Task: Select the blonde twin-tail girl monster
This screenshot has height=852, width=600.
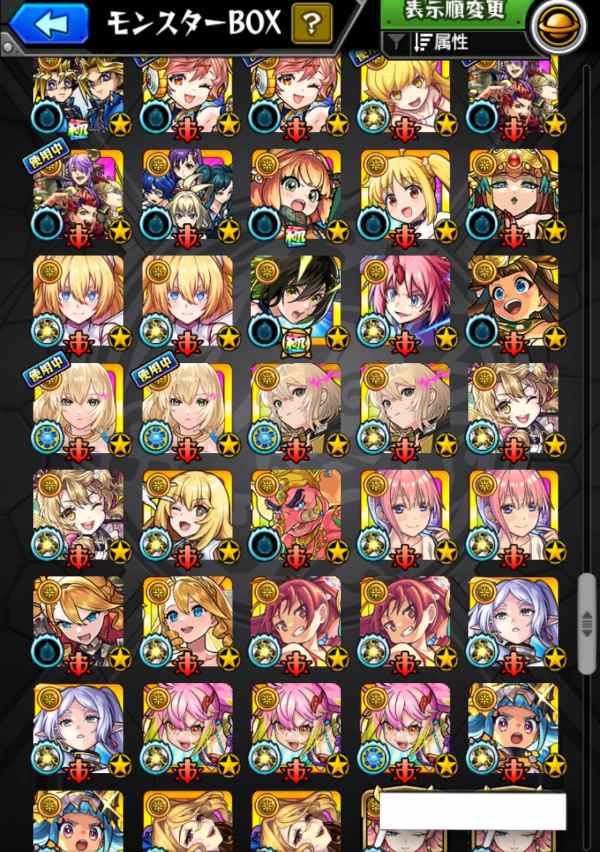Action: pyautogui.click(x=407, y=198)
